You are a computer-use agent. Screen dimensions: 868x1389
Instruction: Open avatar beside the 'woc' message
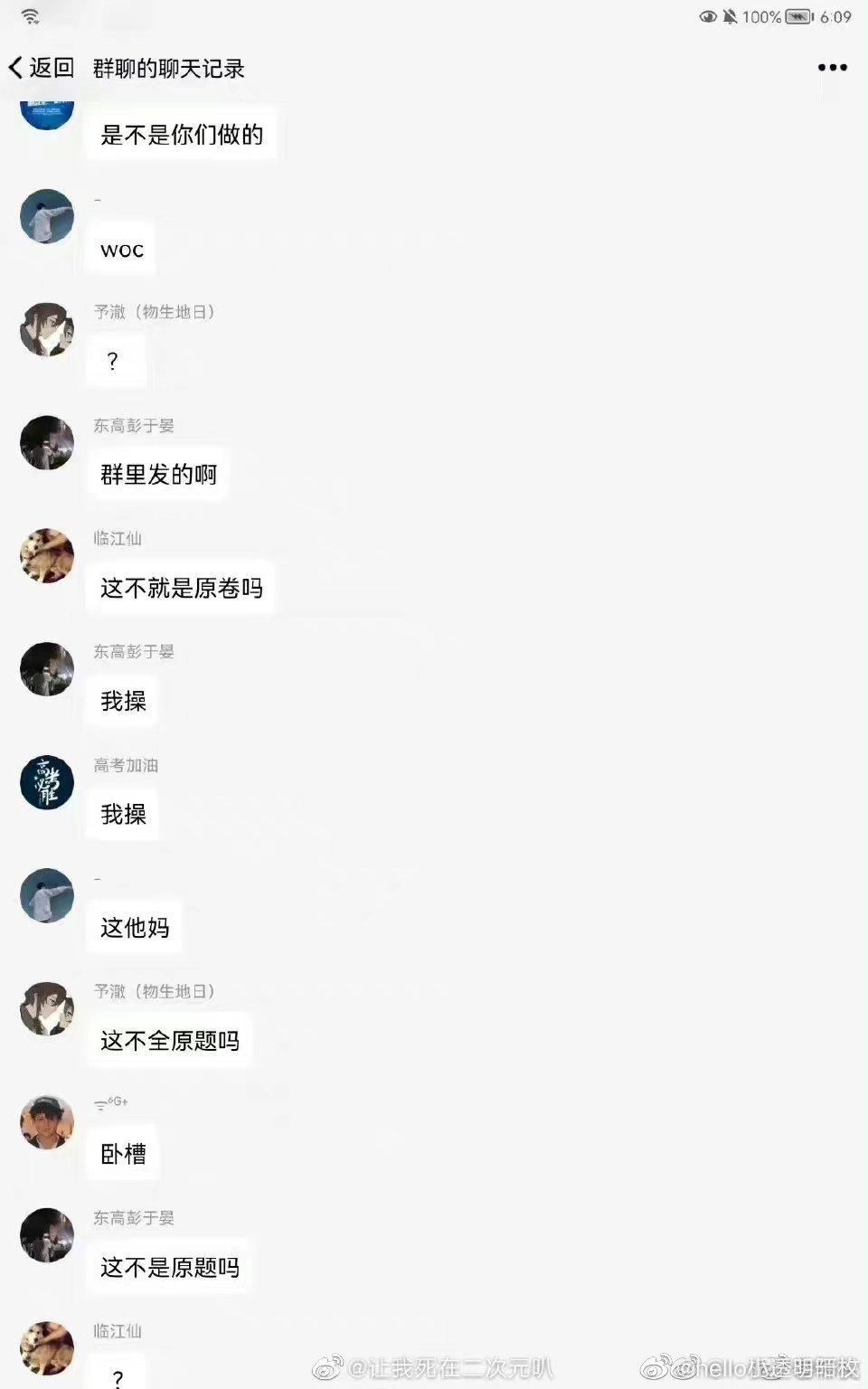point(47,216)
